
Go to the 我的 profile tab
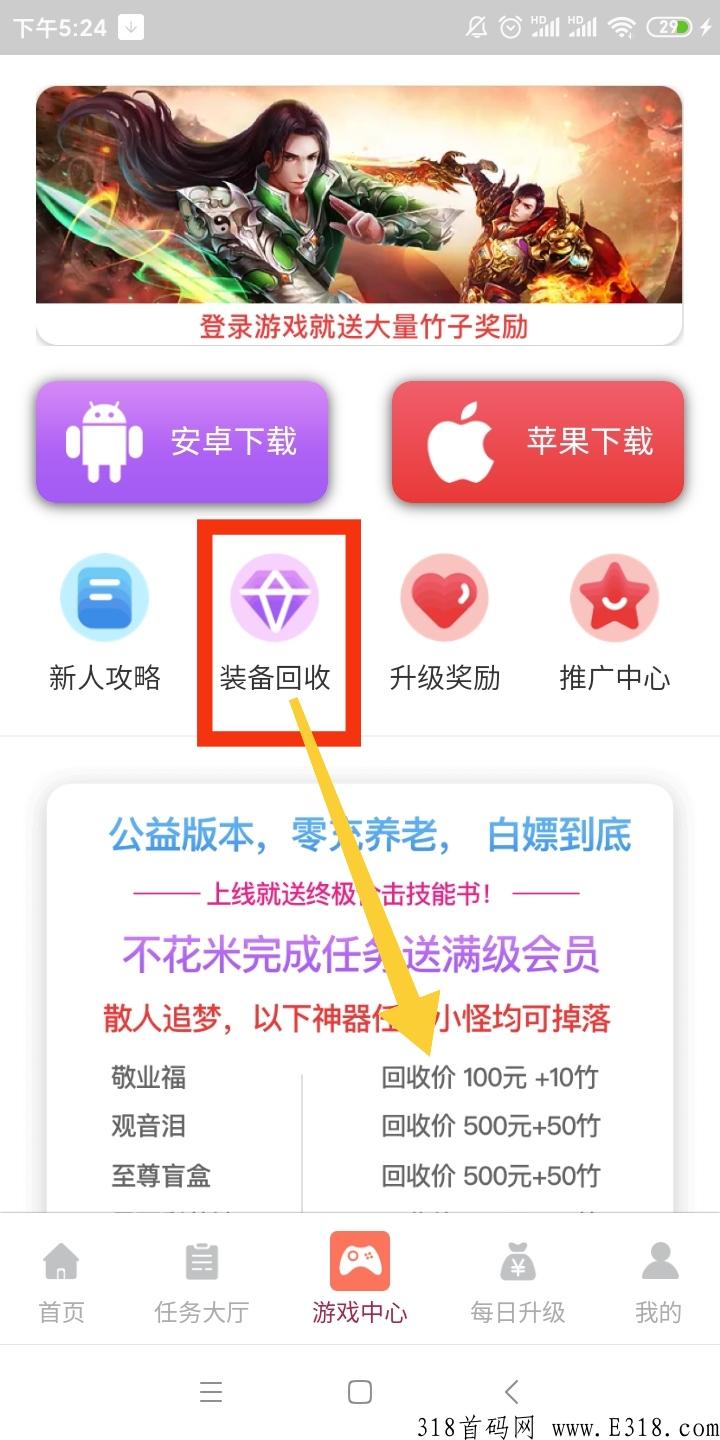pos(658,1282)
